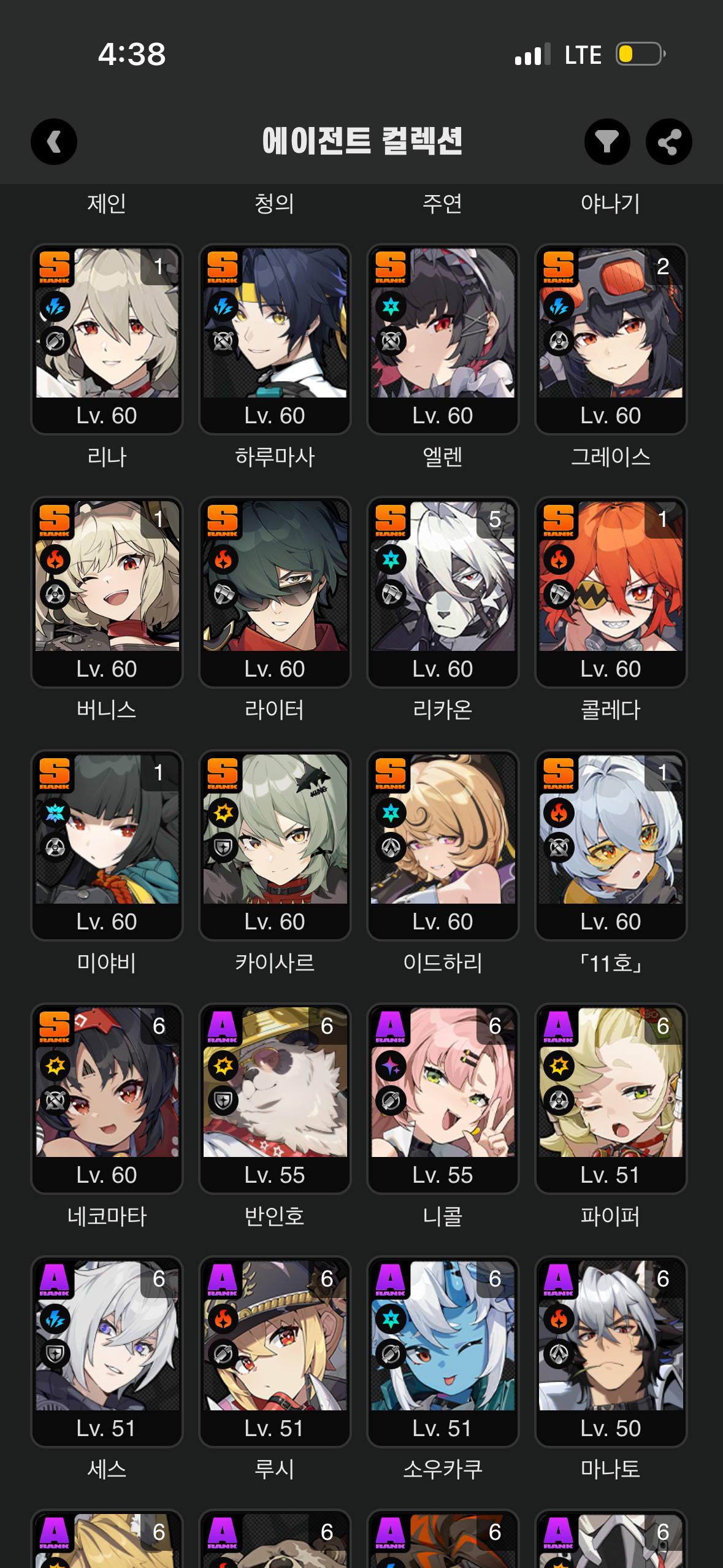Share the agent collection
723x1568 pixels.
(x=668, y=142)
